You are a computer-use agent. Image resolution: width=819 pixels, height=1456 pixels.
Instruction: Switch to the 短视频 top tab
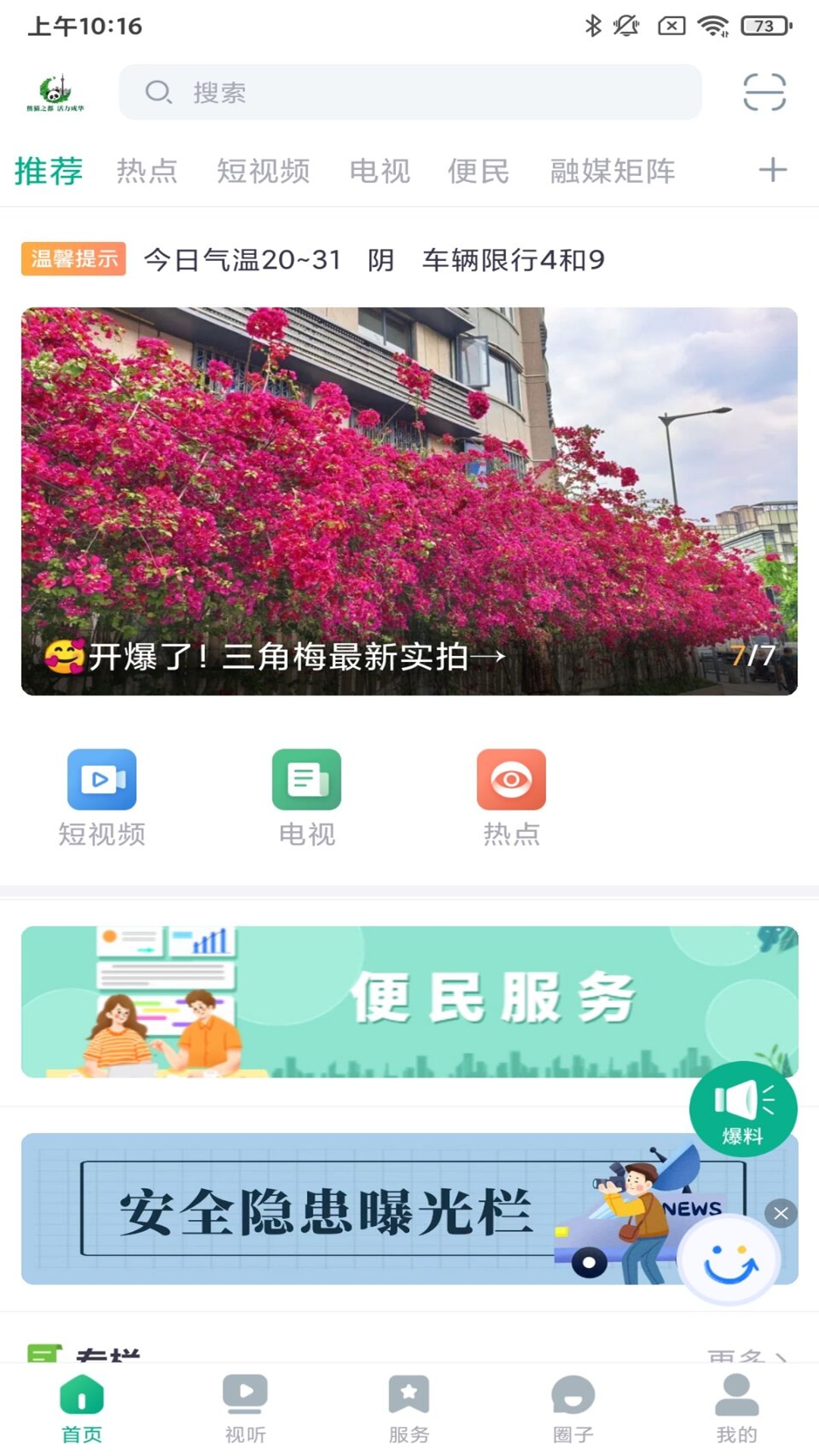point(263,171)
